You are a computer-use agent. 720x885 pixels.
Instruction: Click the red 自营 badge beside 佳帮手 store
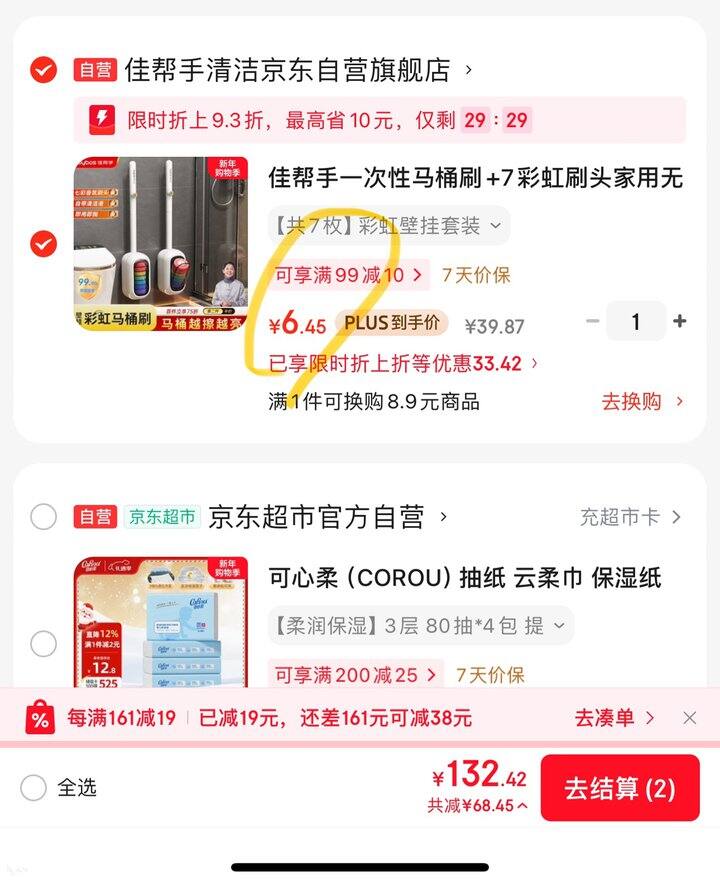pos(96,67)
